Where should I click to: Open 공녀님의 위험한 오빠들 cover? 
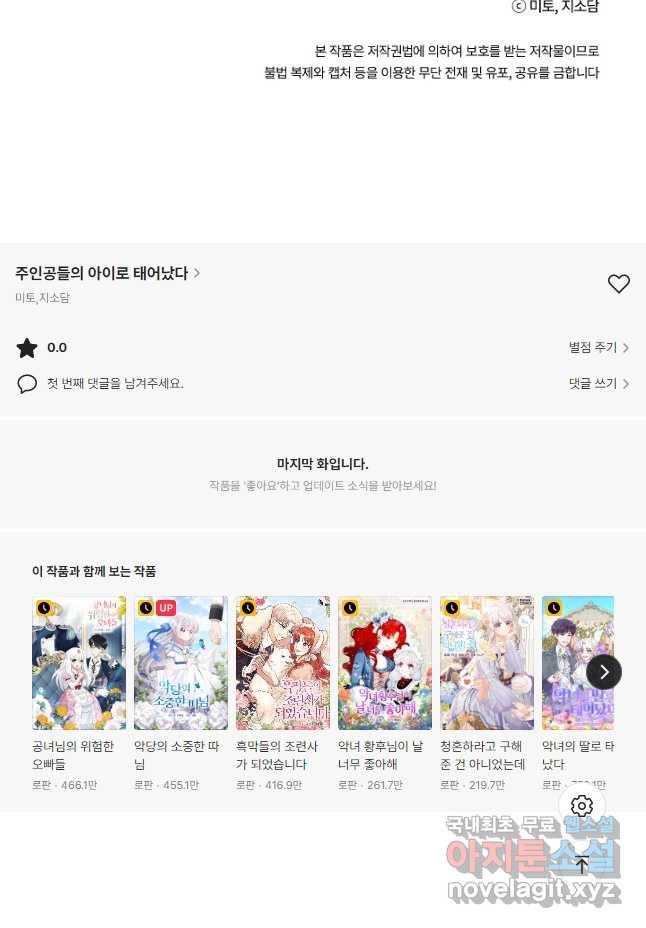click(x=79, y=663)
